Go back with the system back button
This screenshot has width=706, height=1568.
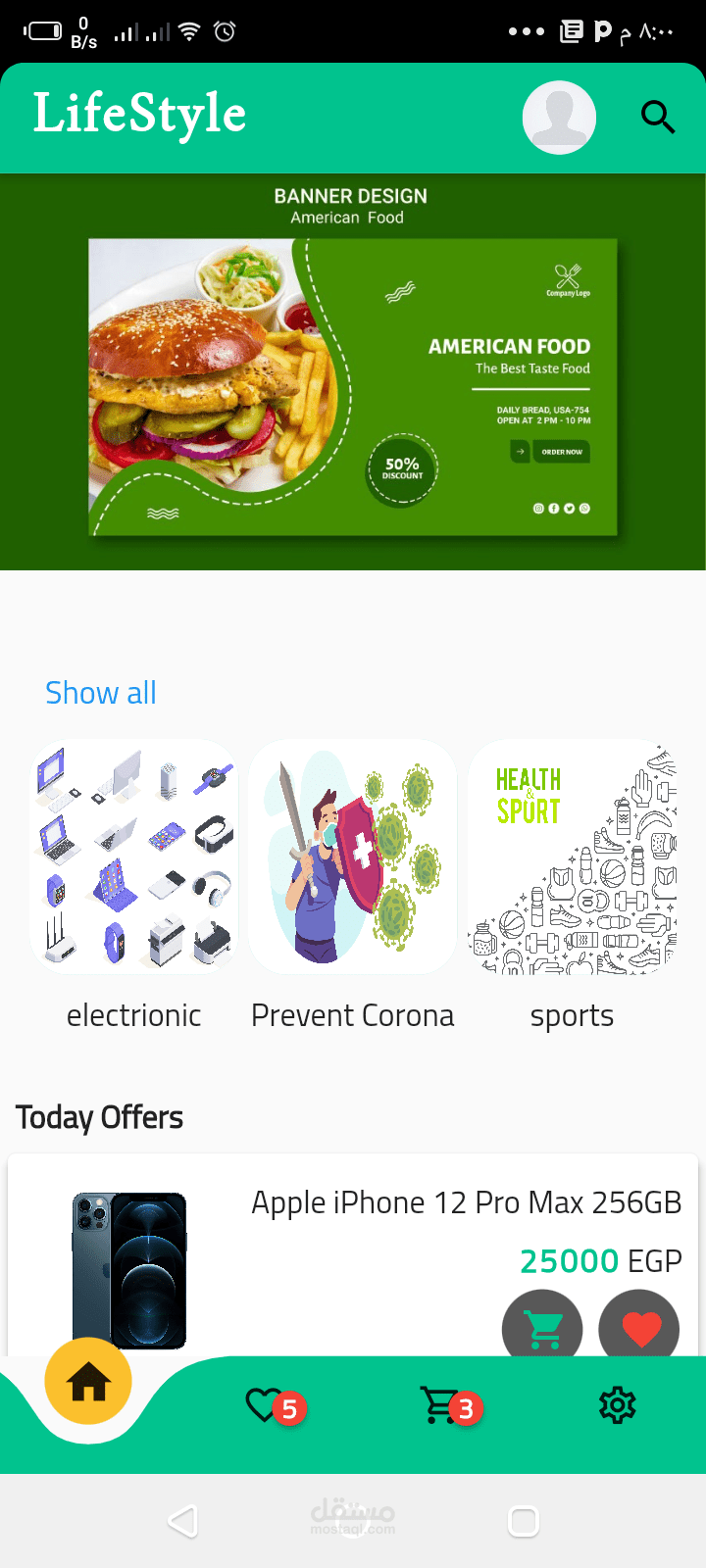[183, 1521]
